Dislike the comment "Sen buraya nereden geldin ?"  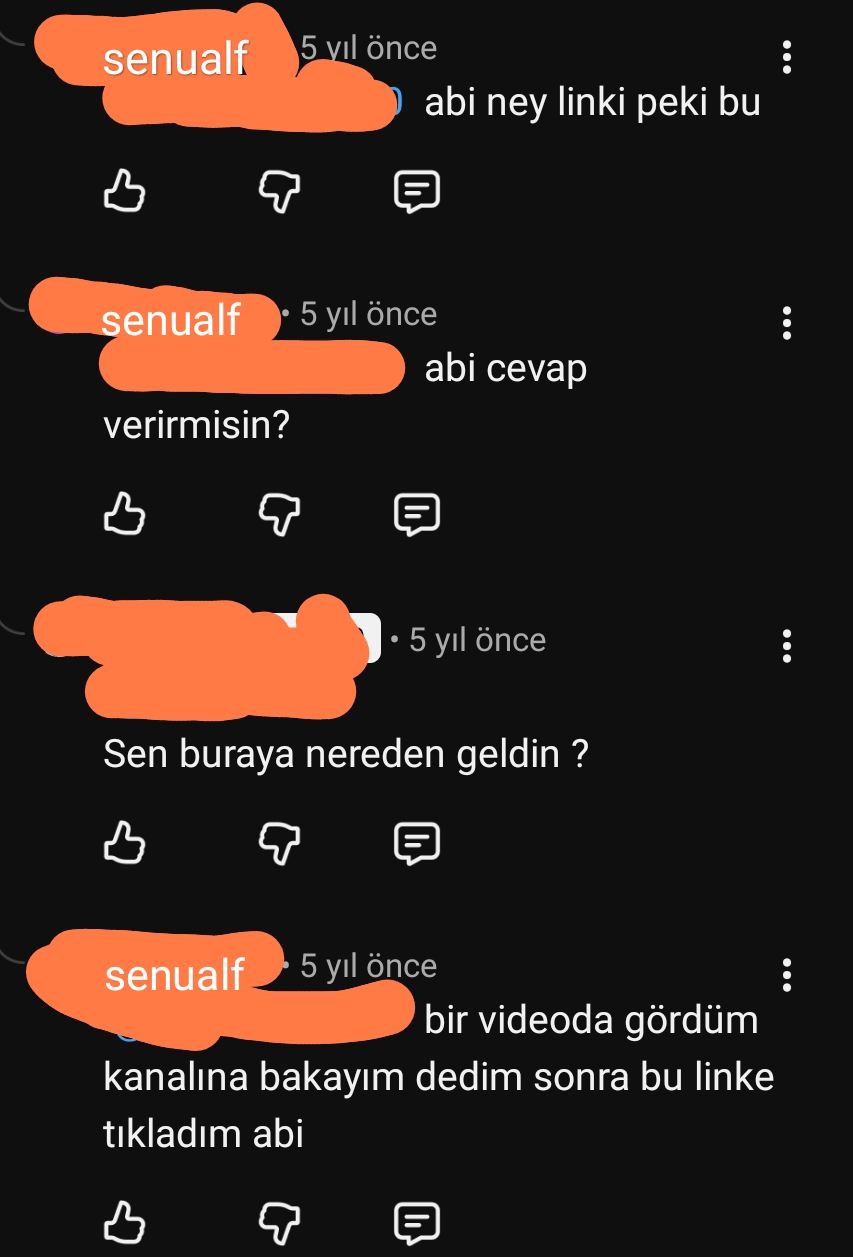tap(279, 842)
